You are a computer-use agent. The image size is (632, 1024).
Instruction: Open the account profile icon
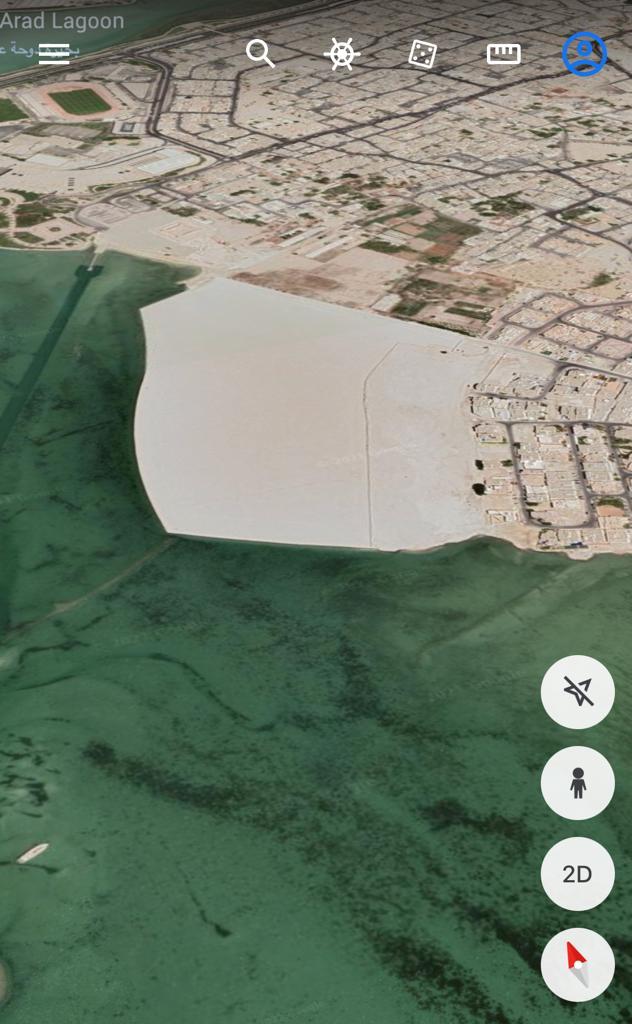click(584, 54)
